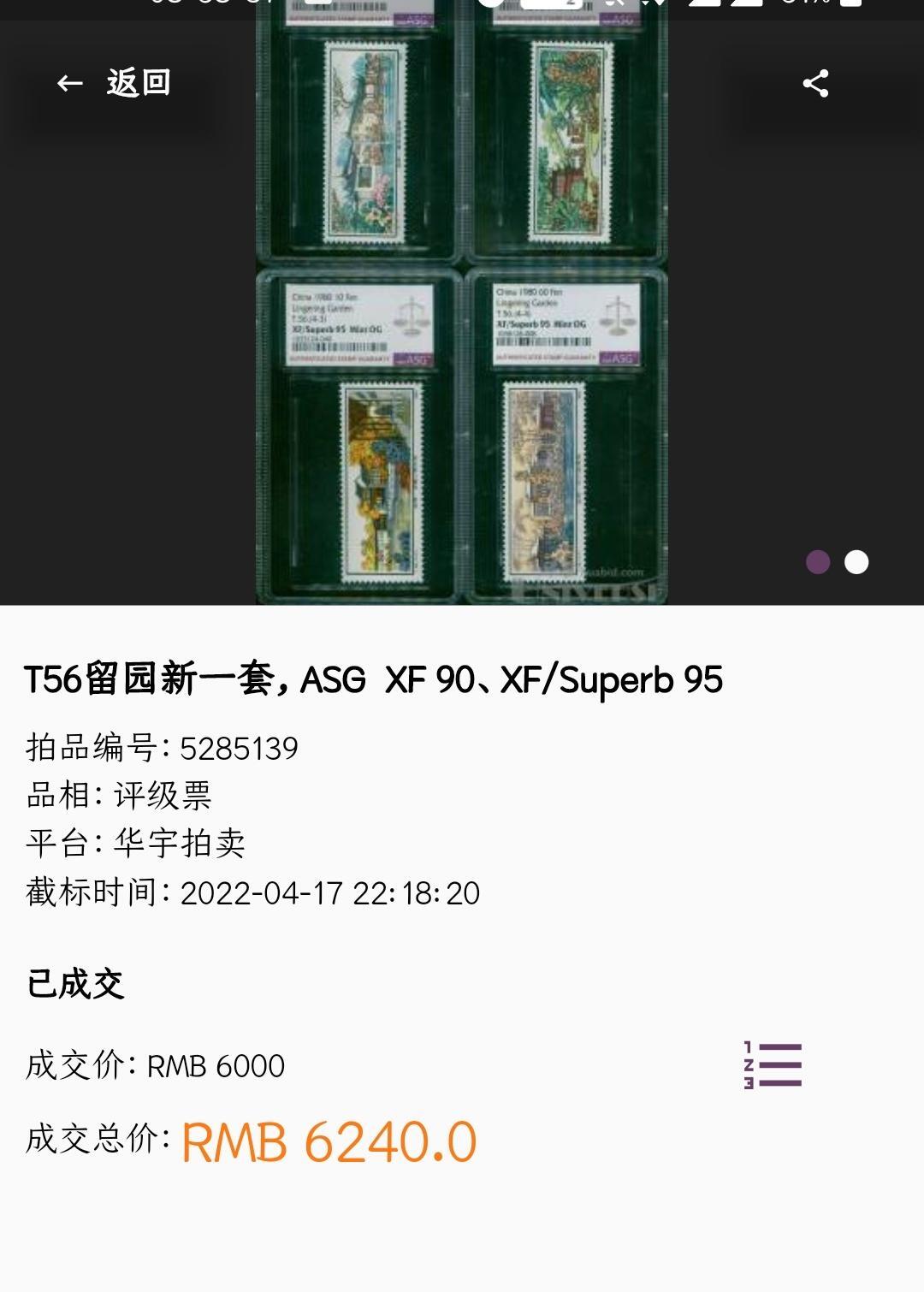Tap the orange RMB 6240.0 total price
The height and width of the screenshot is (1292, 924).
(329, 1141)
